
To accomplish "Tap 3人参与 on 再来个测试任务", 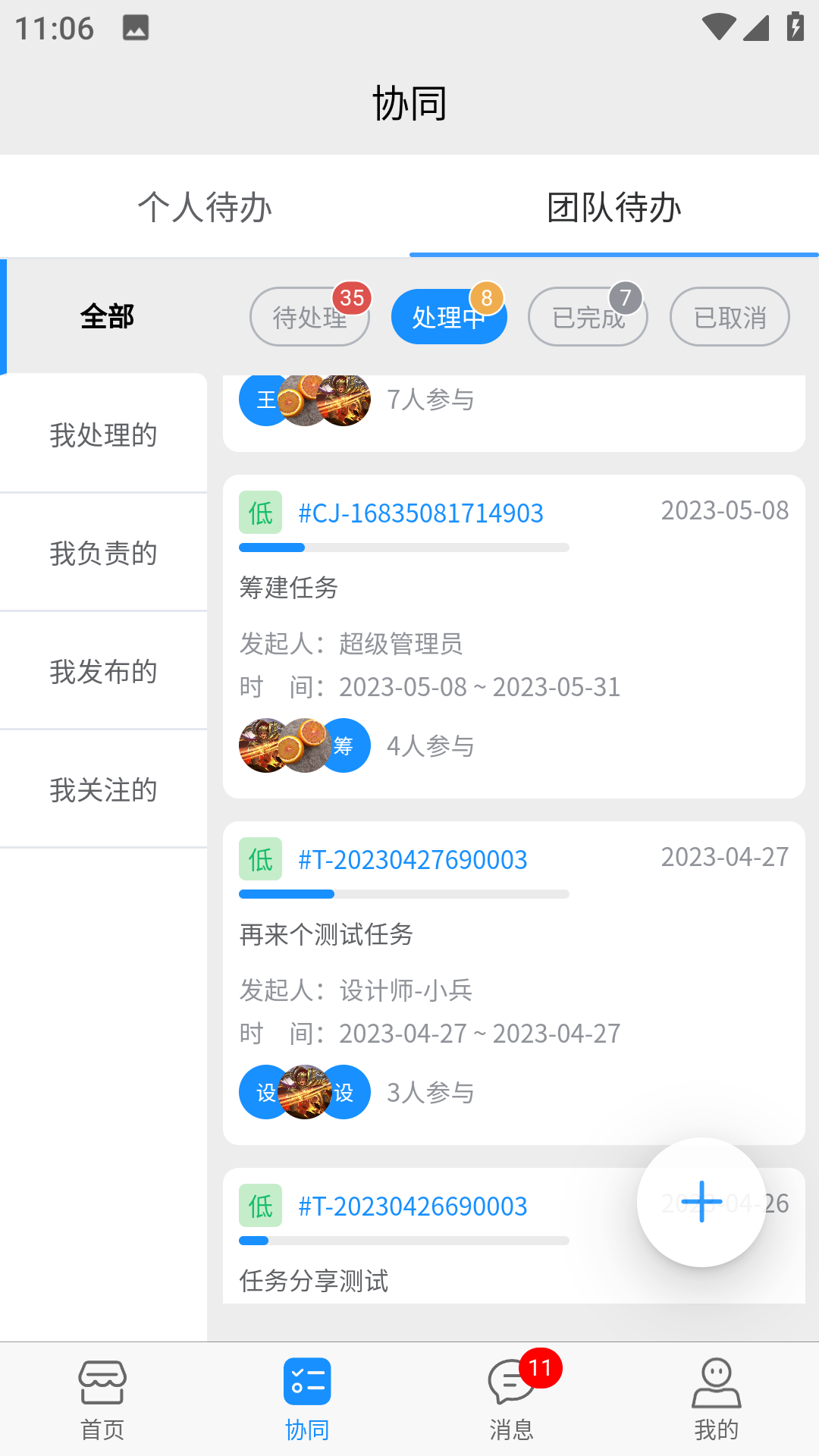I will coord(431,1092).
